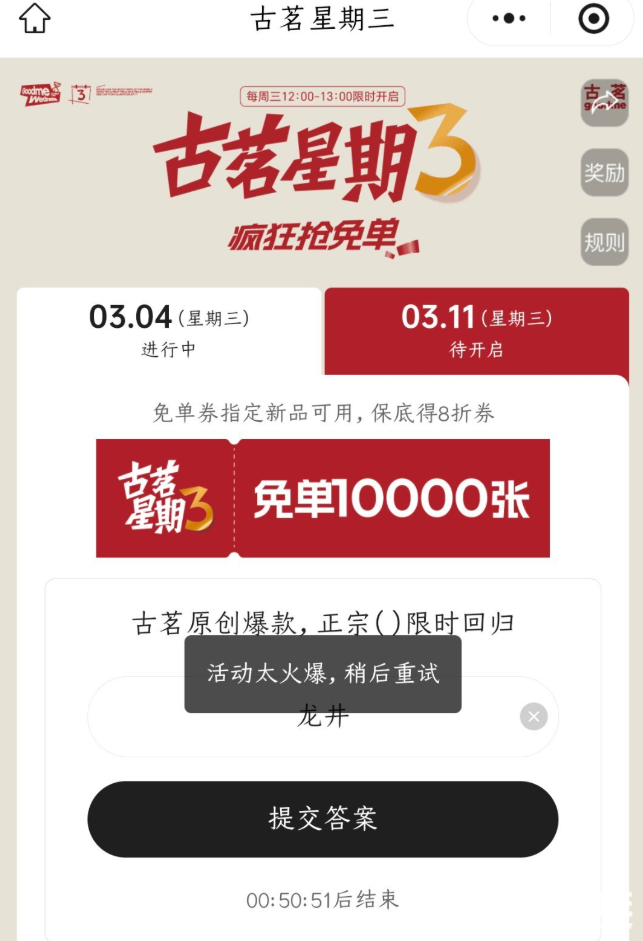643x941 pixels.
Task: Close the mini program via the circle button
Action: coord(594,19)
